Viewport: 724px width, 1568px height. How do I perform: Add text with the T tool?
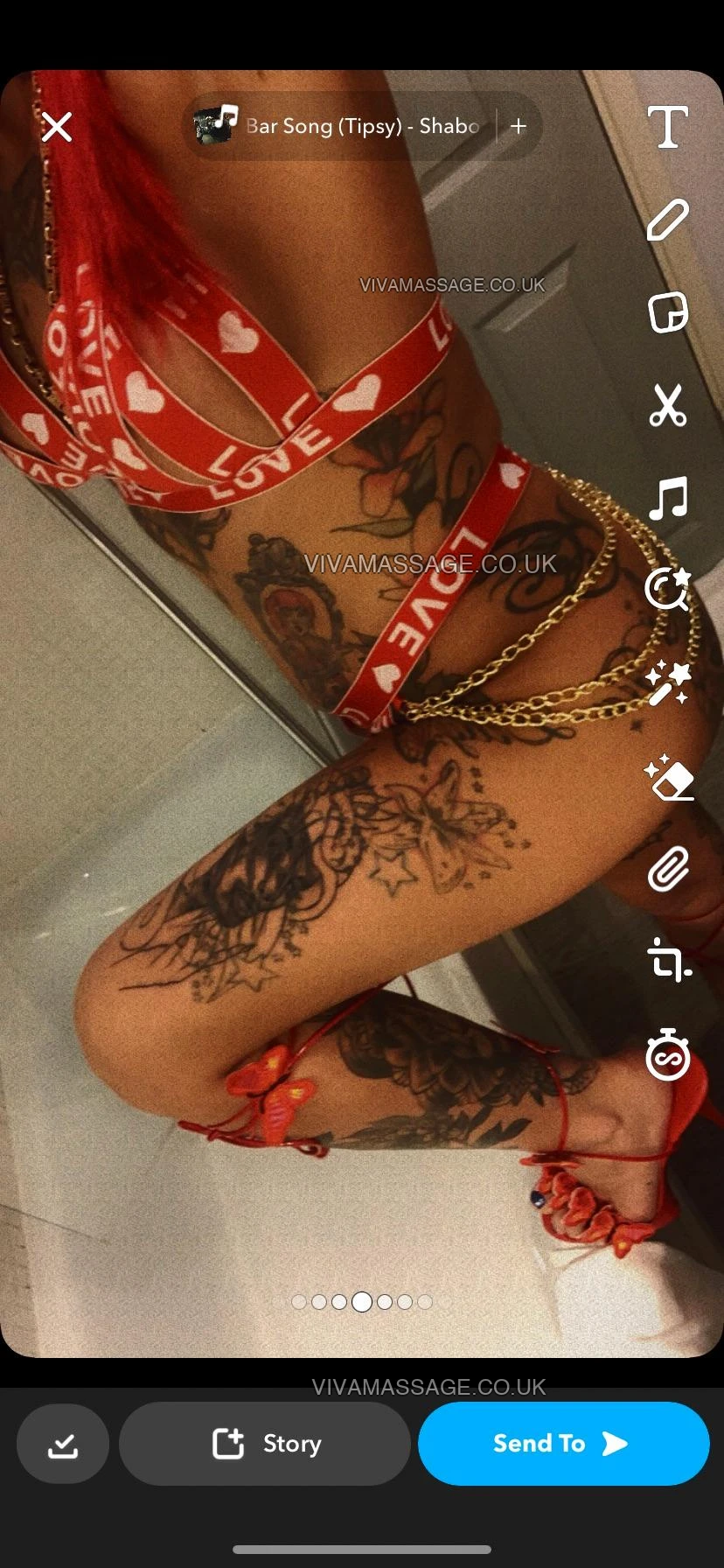point(667,127)
